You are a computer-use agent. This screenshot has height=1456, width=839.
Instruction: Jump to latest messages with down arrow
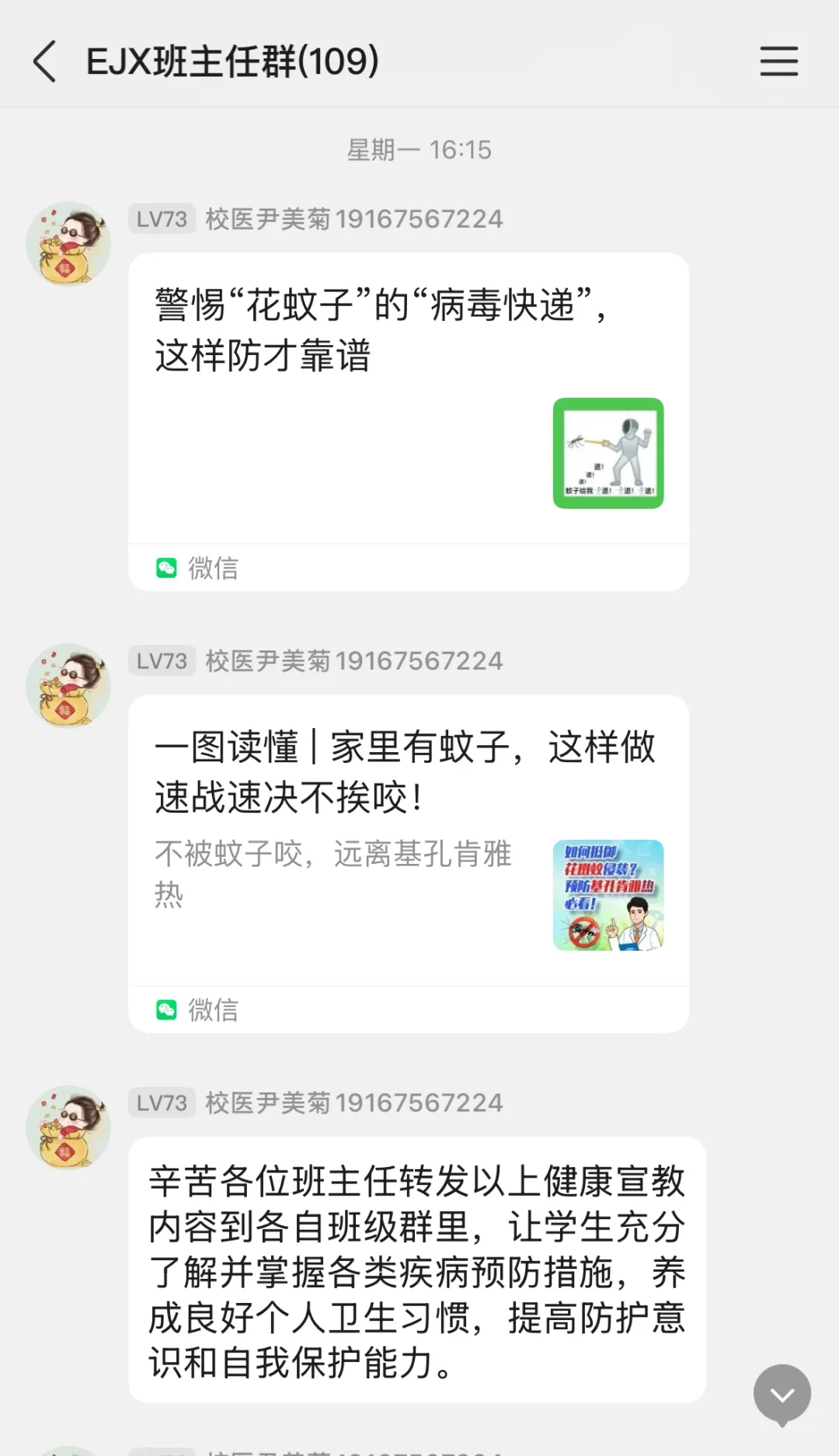(x=782, y=1395)
